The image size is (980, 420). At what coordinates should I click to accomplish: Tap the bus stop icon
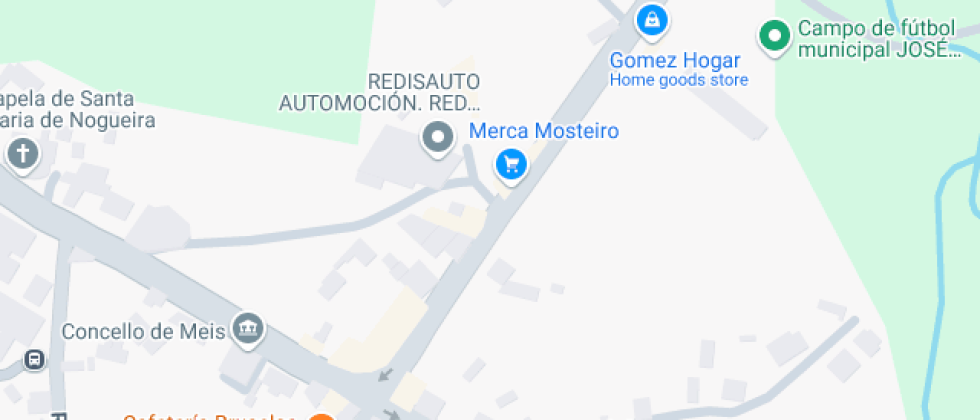click(35, 359)
